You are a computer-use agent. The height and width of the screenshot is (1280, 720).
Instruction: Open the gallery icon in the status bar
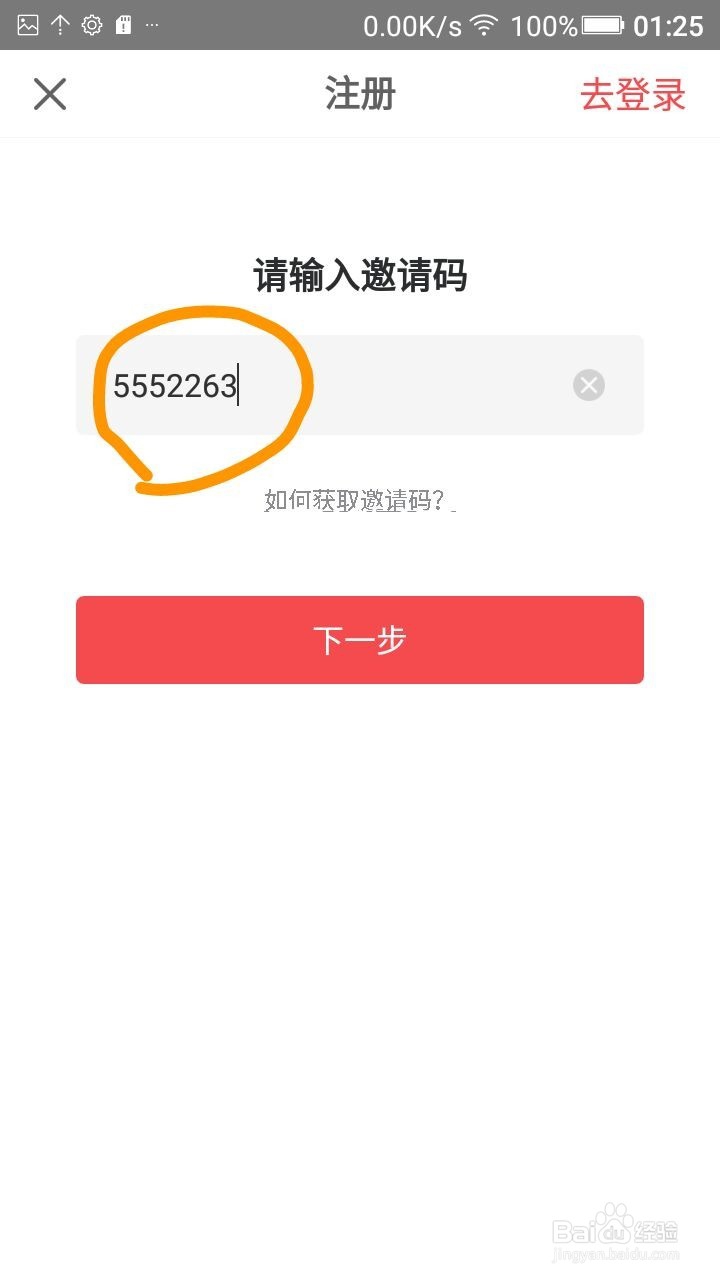pyautogui.click(x=28, y=24)
